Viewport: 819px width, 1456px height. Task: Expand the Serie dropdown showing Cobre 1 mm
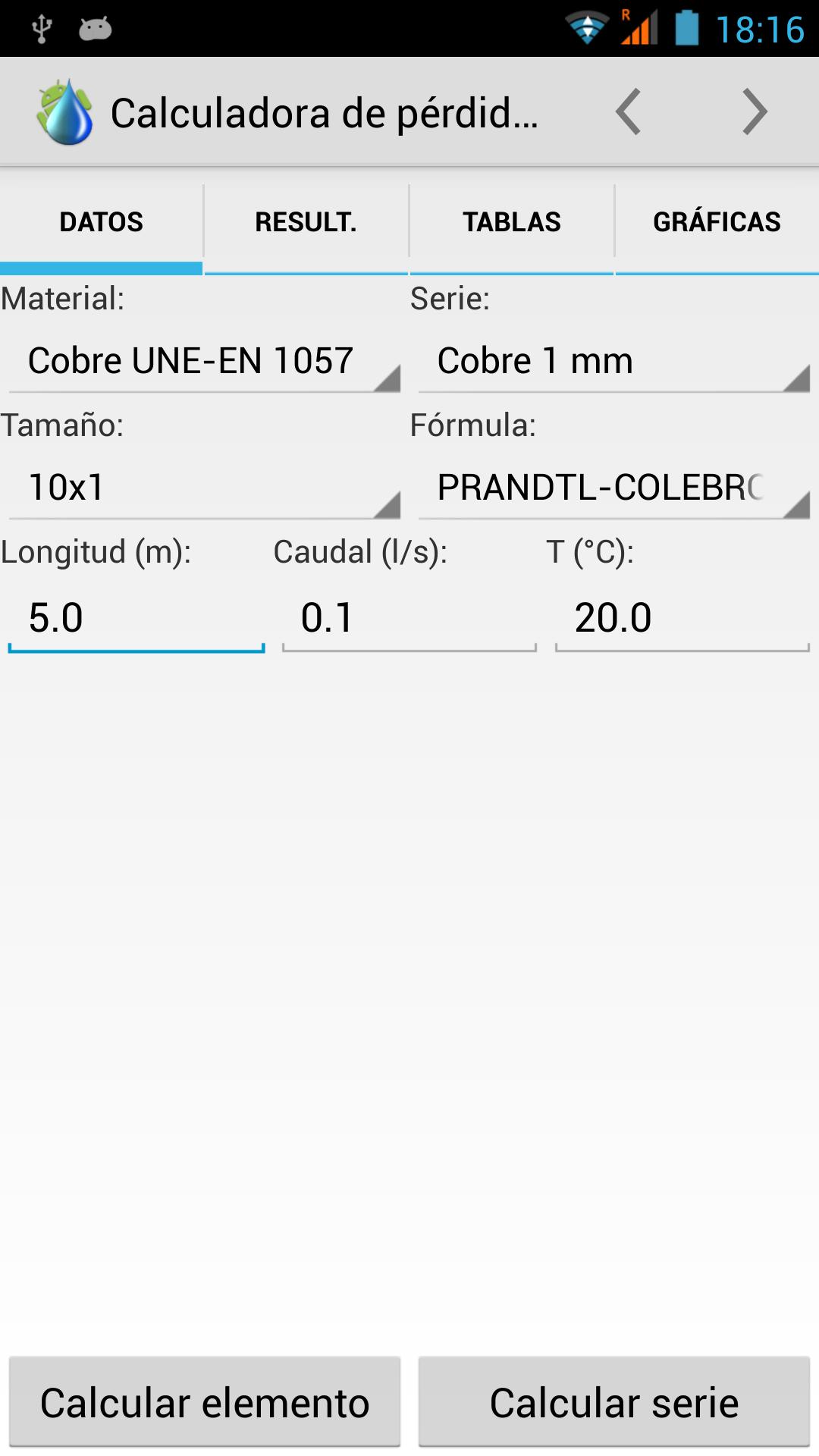click(613, 361)
